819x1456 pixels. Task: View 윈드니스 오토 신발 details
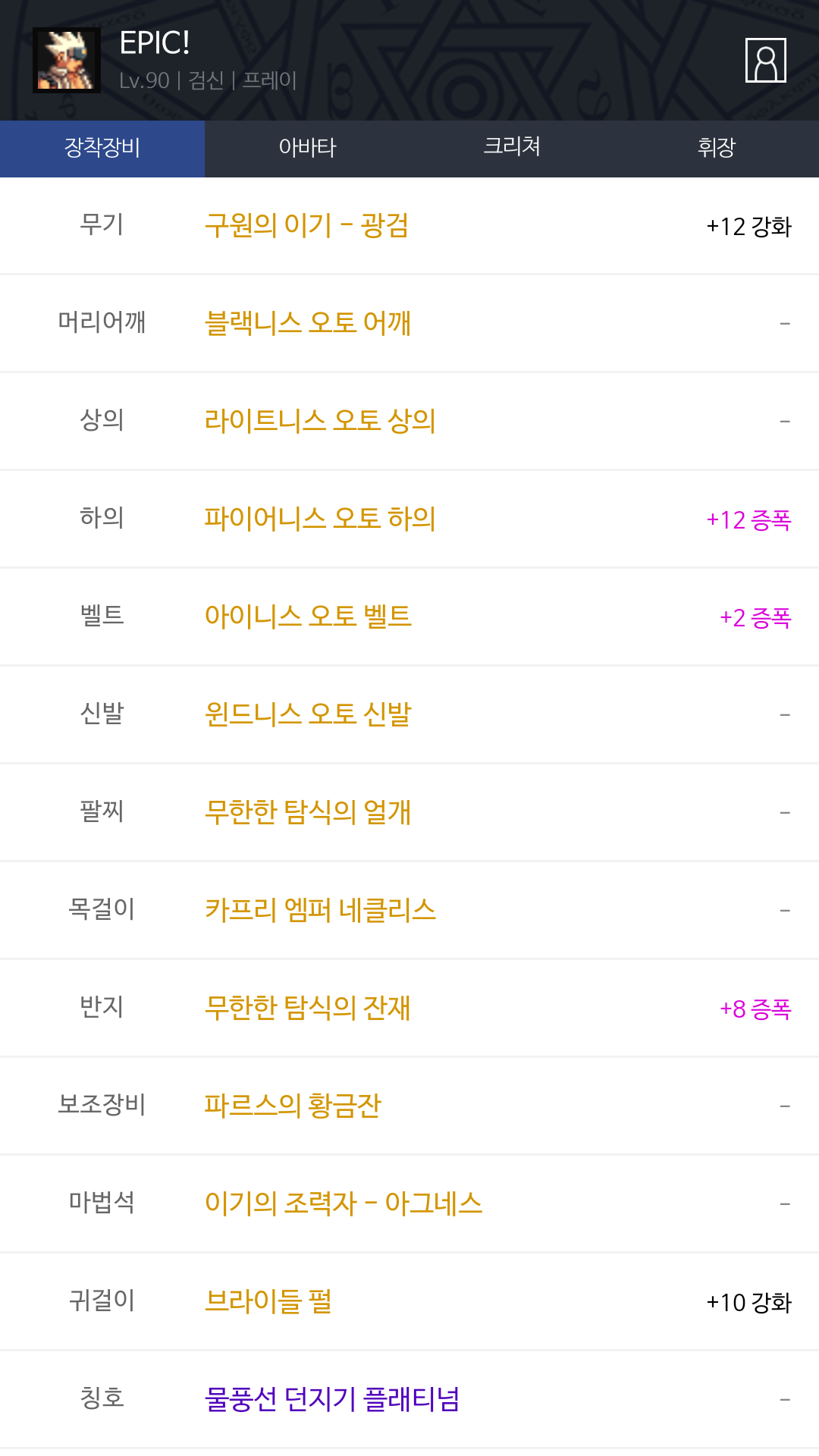[308, 715]
